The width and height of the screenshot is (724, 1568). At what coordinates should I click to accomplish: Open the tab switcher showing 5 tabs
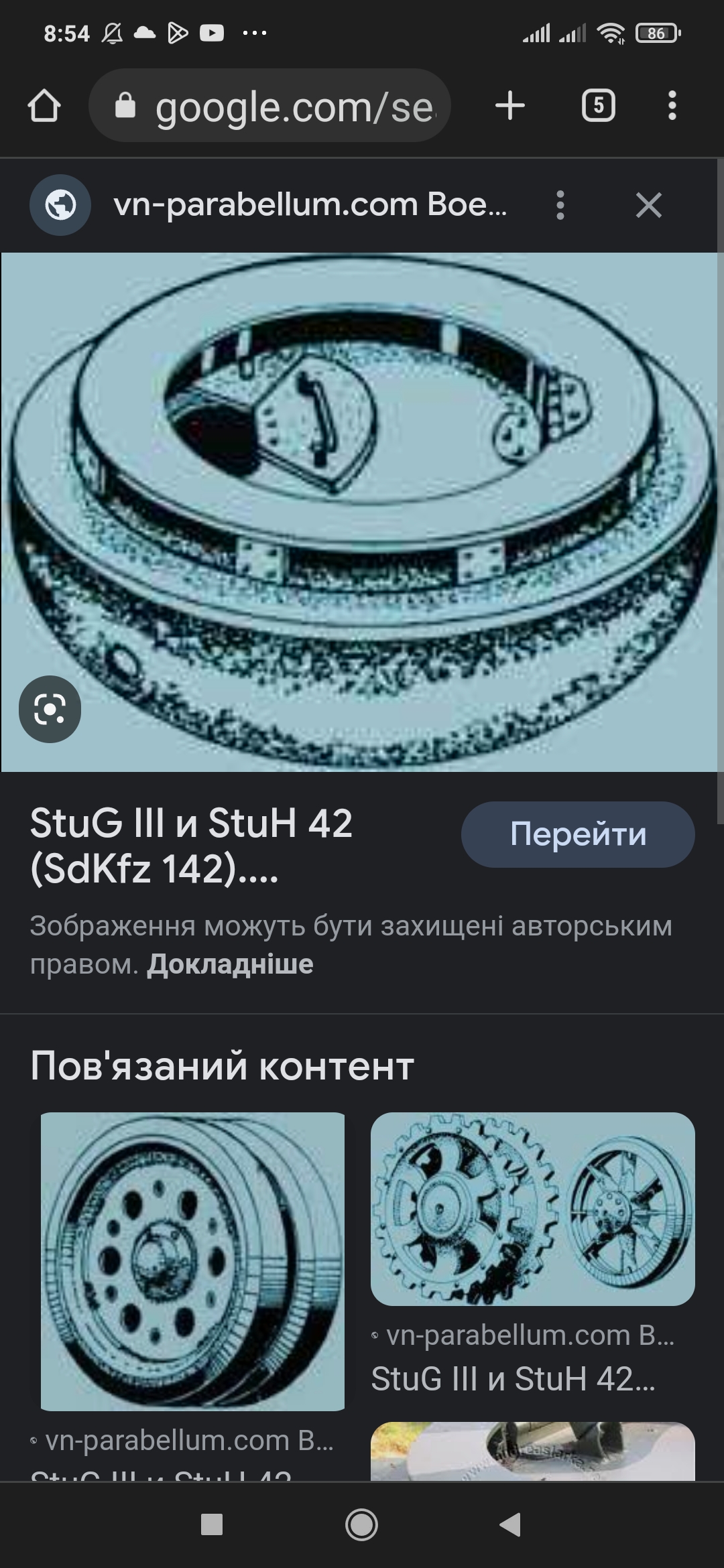point(598,106)
